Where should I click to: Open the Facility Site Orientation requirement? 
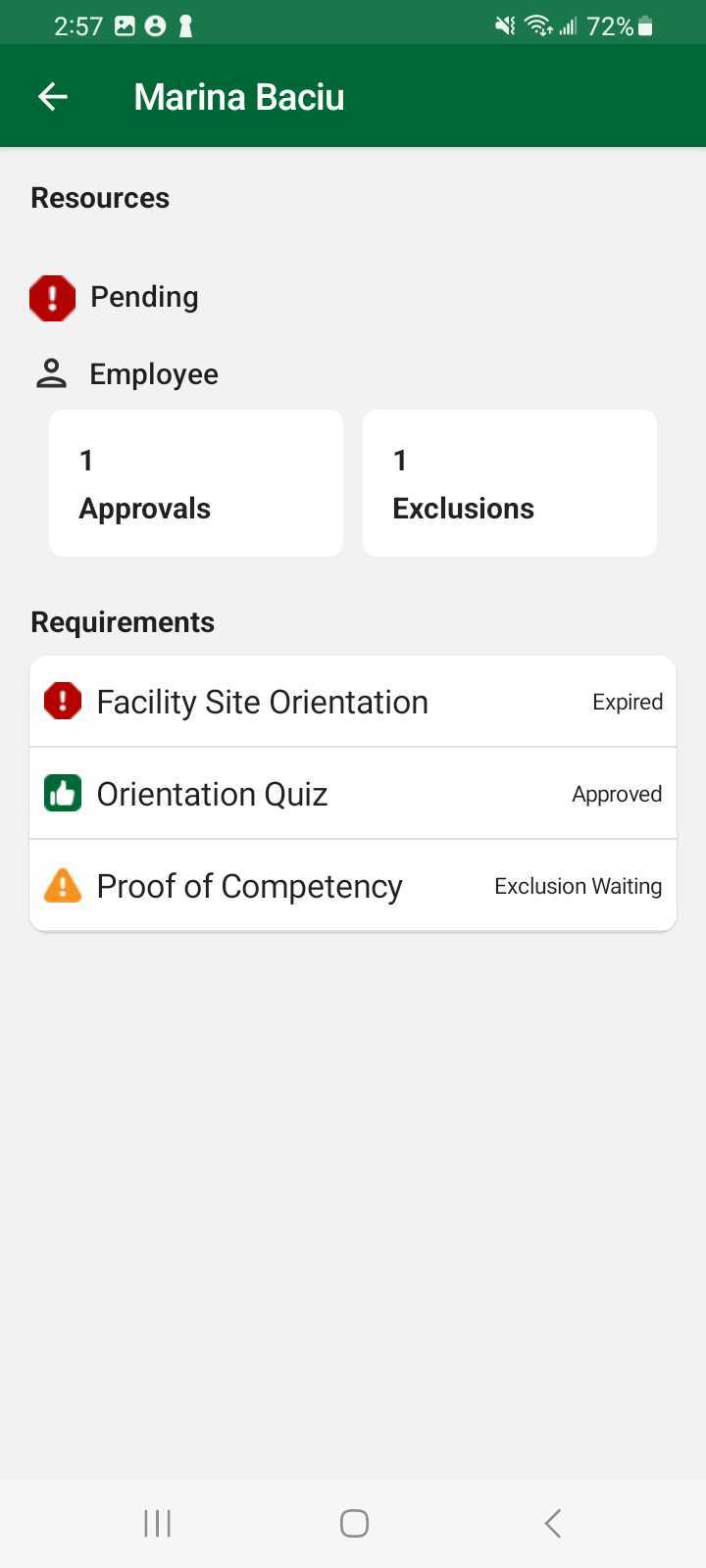(x=353, y=702)
